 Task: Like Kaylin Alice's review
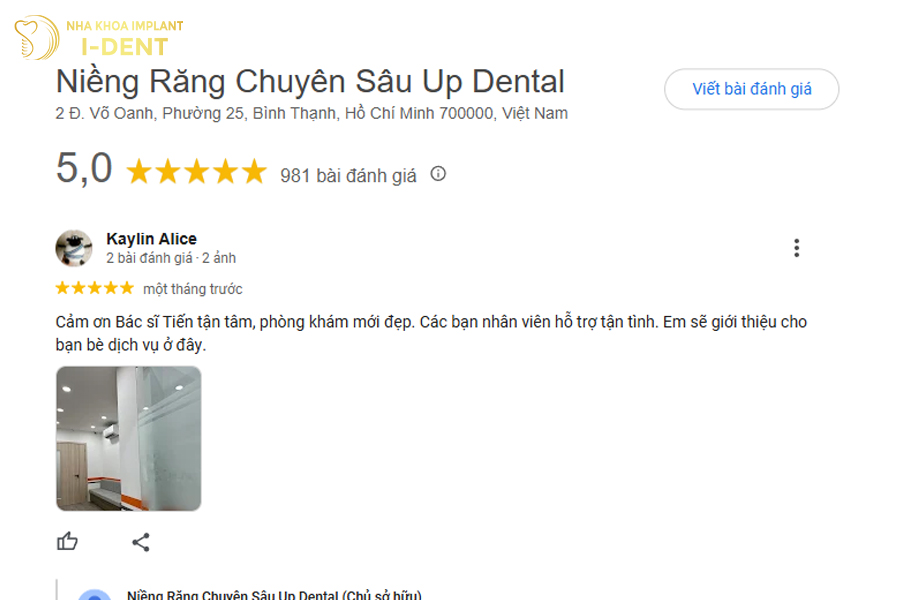tap(67, 542)
